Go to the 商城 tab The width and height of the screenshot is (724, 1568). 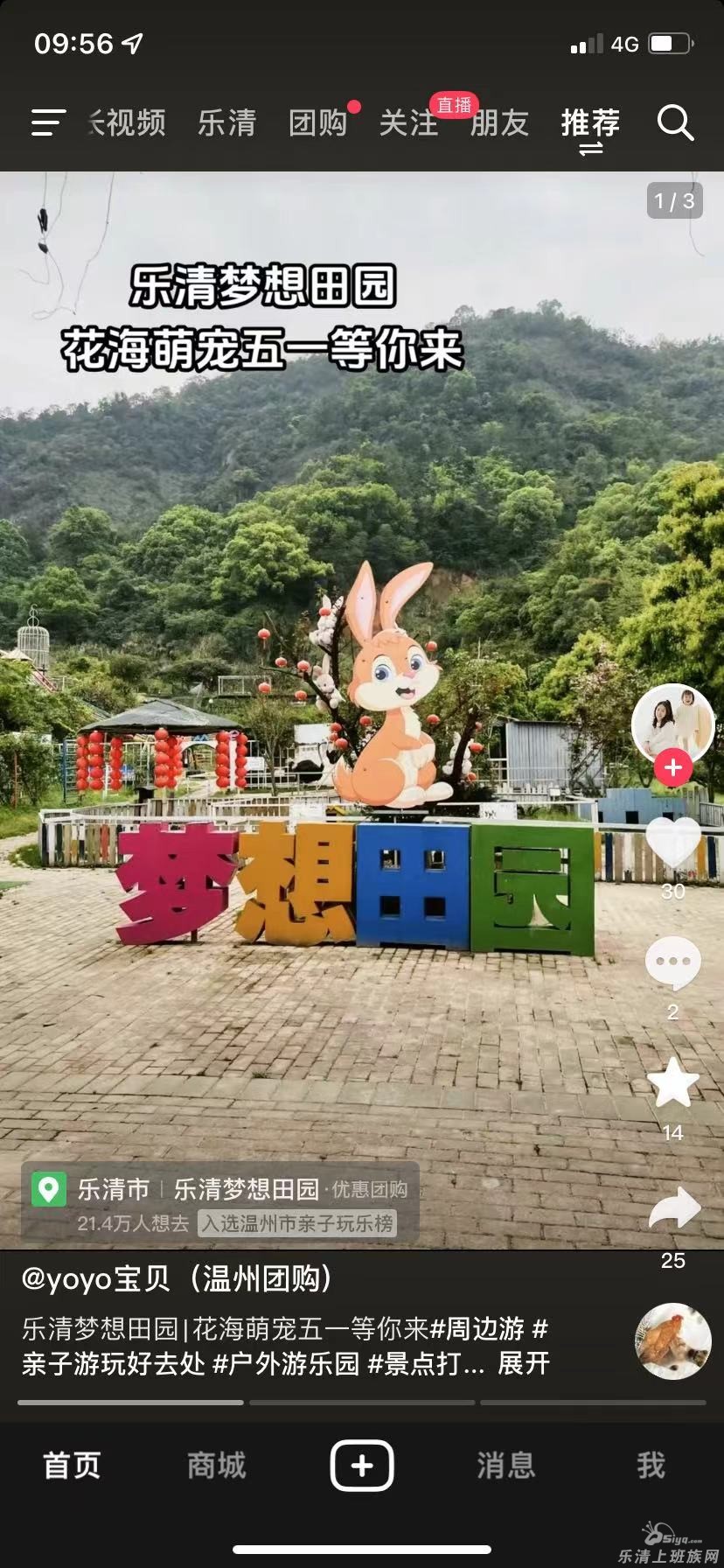(217, 1466)
